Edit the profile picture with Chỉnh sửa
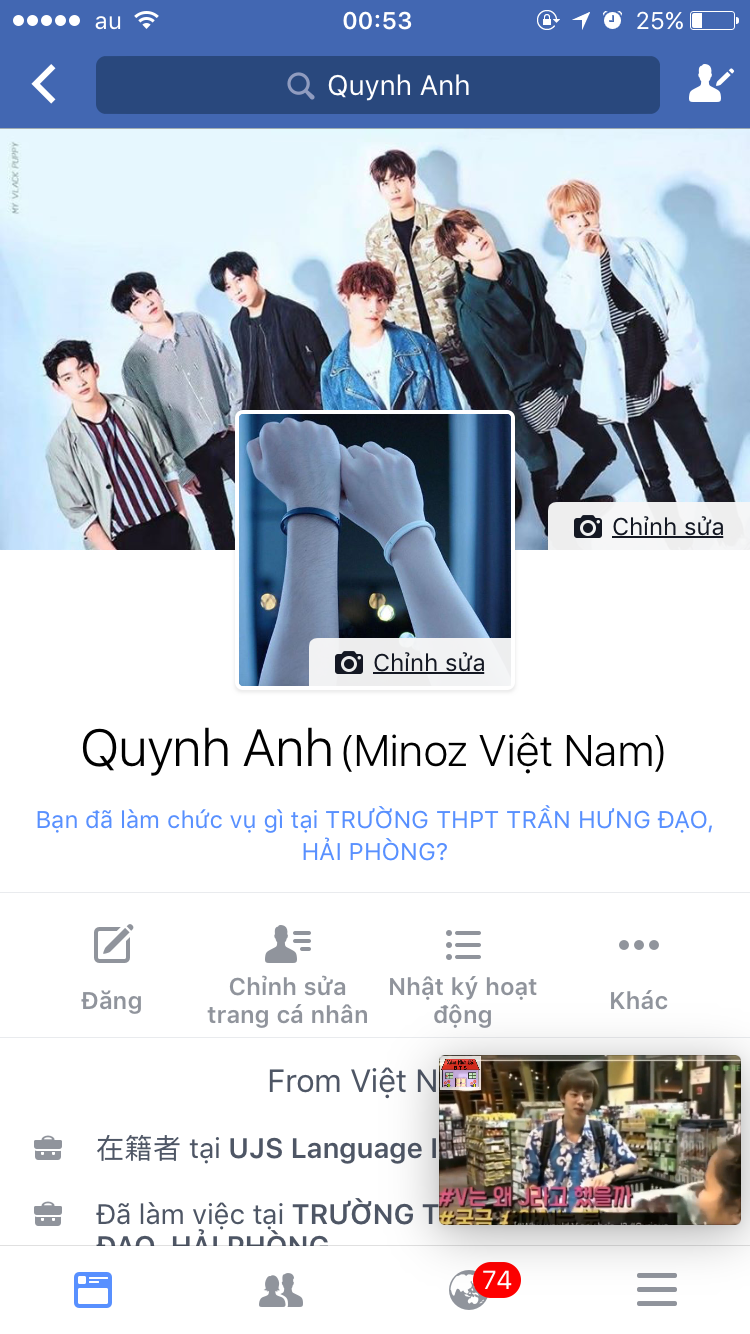Image resolution: width=750 pixels, height=1334 pixels. (x=410, y=663)
